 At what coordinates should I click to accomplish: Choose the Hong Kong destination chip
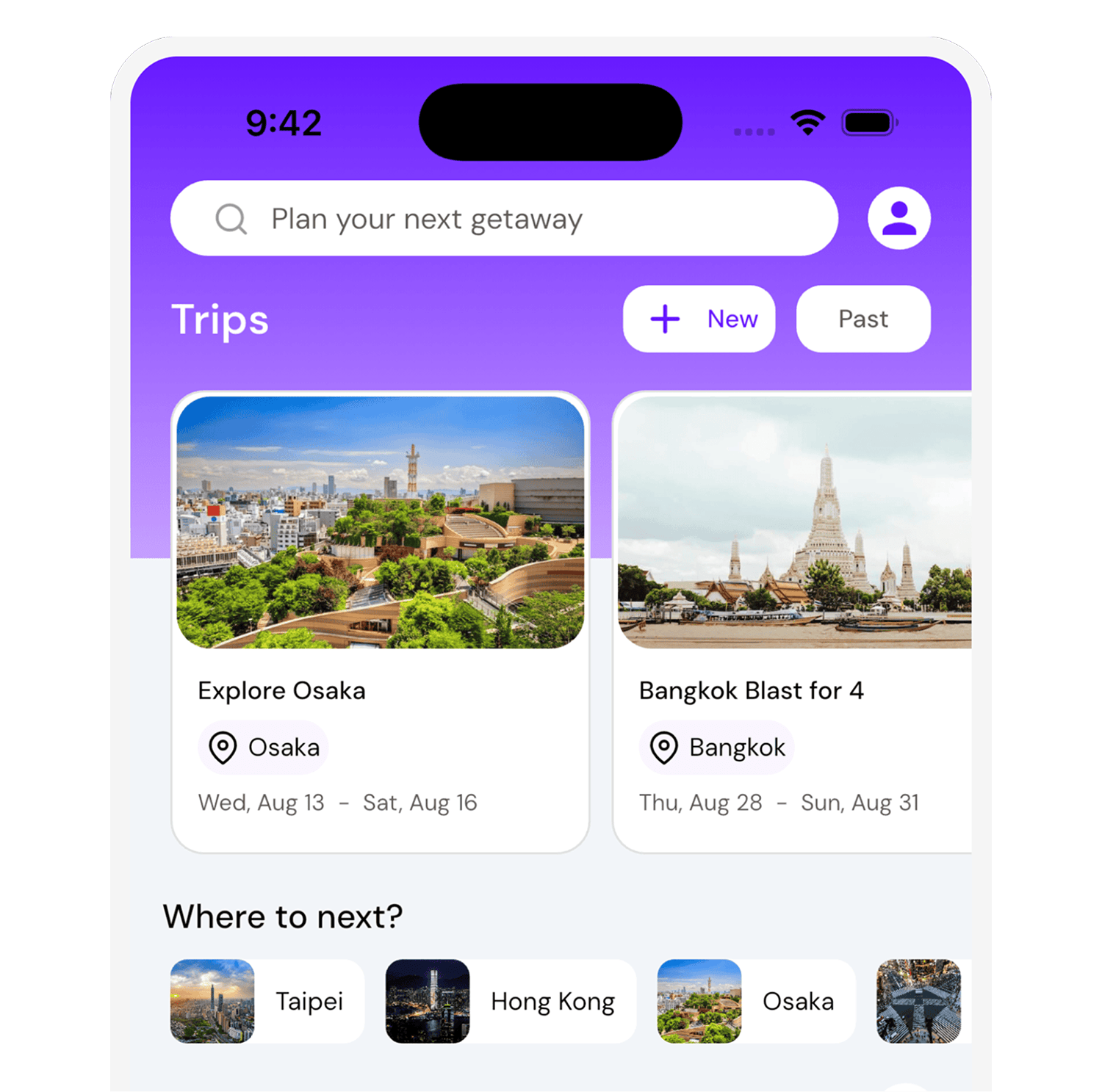(x=511, y=1001)
